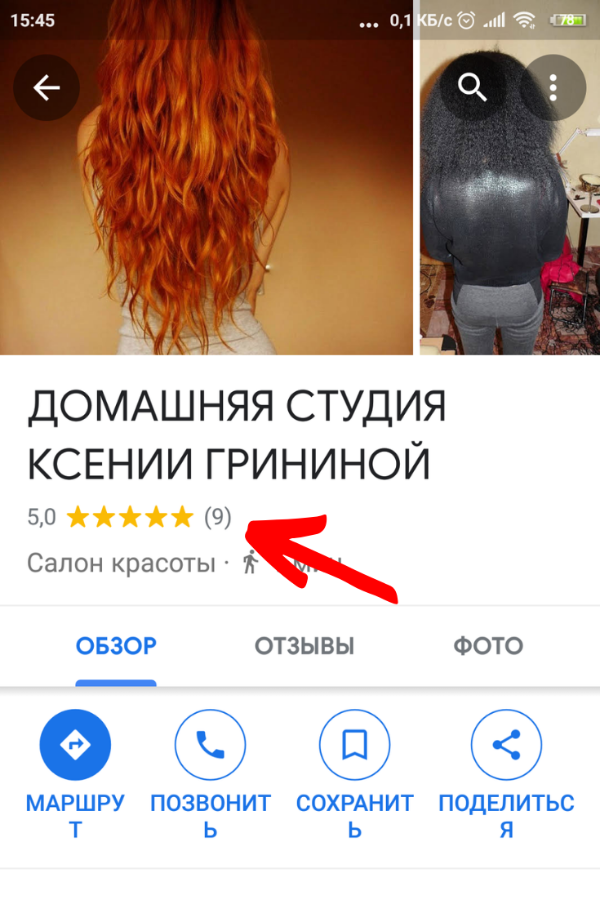The width and height of the screenshot is (600, 900).
Task: Get directions with the МАРШРУТ button
Action: click(x=75, y=746)
